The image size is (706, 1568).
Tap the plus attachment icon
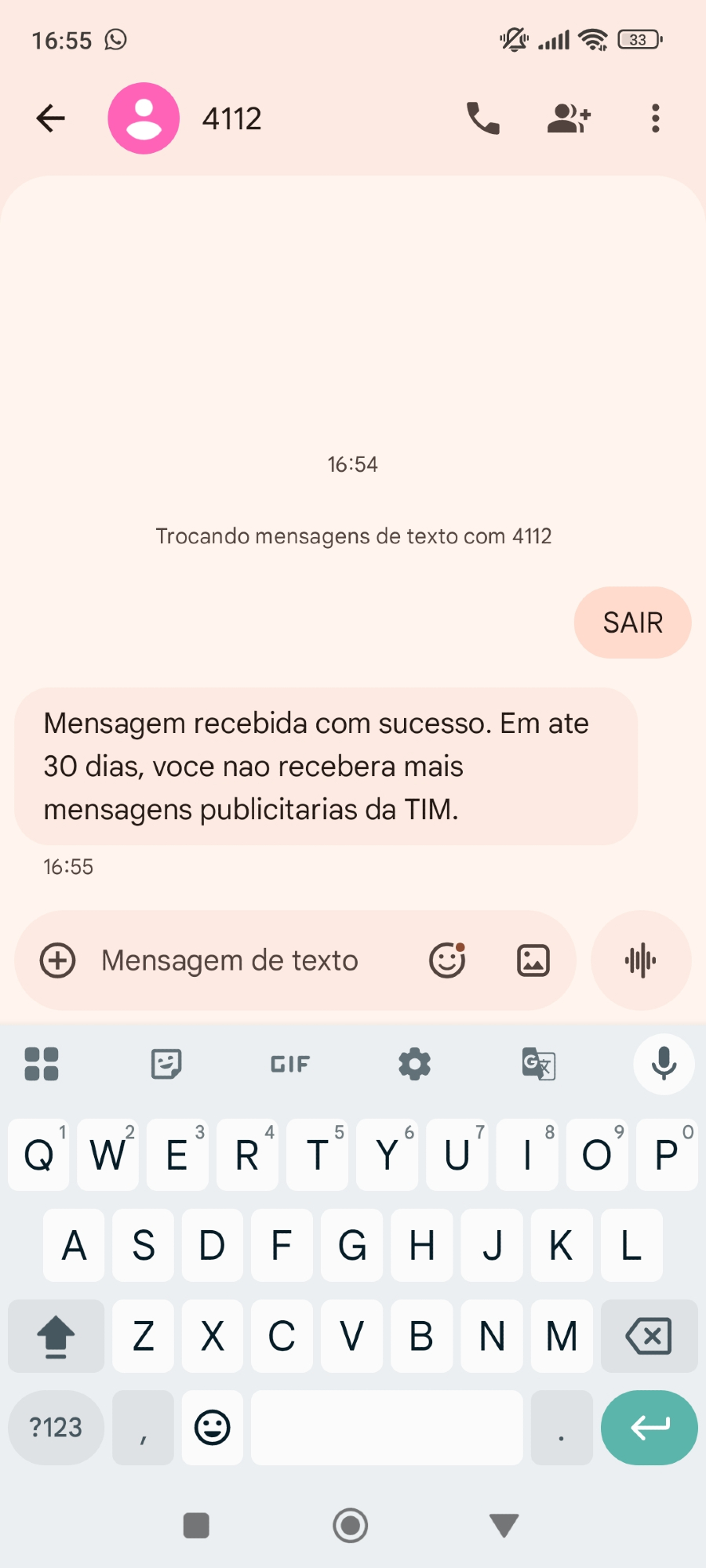click(x=58, y=960)
